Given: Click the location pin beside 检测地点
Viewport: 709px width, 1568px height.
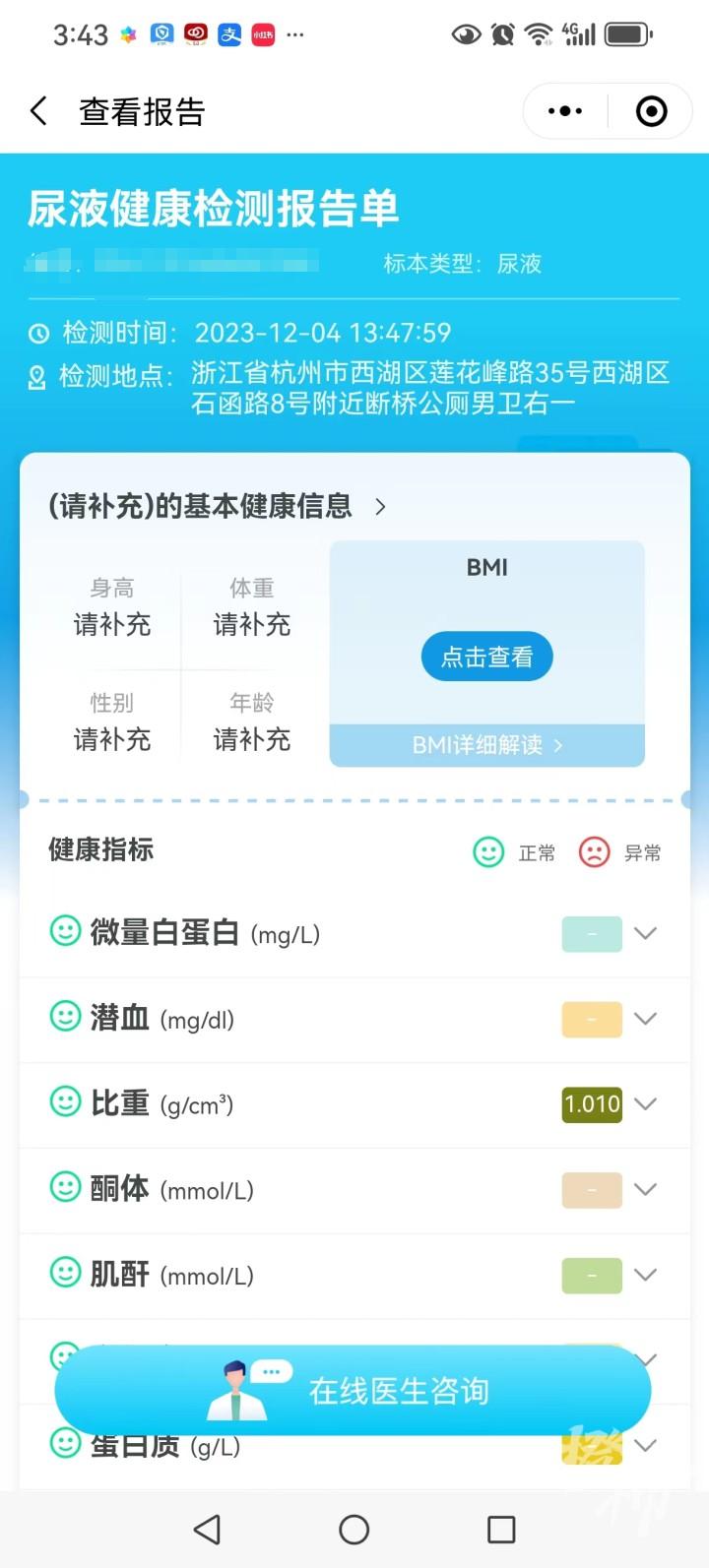Looking at the screenshot, I should click(x=39, y=375).
